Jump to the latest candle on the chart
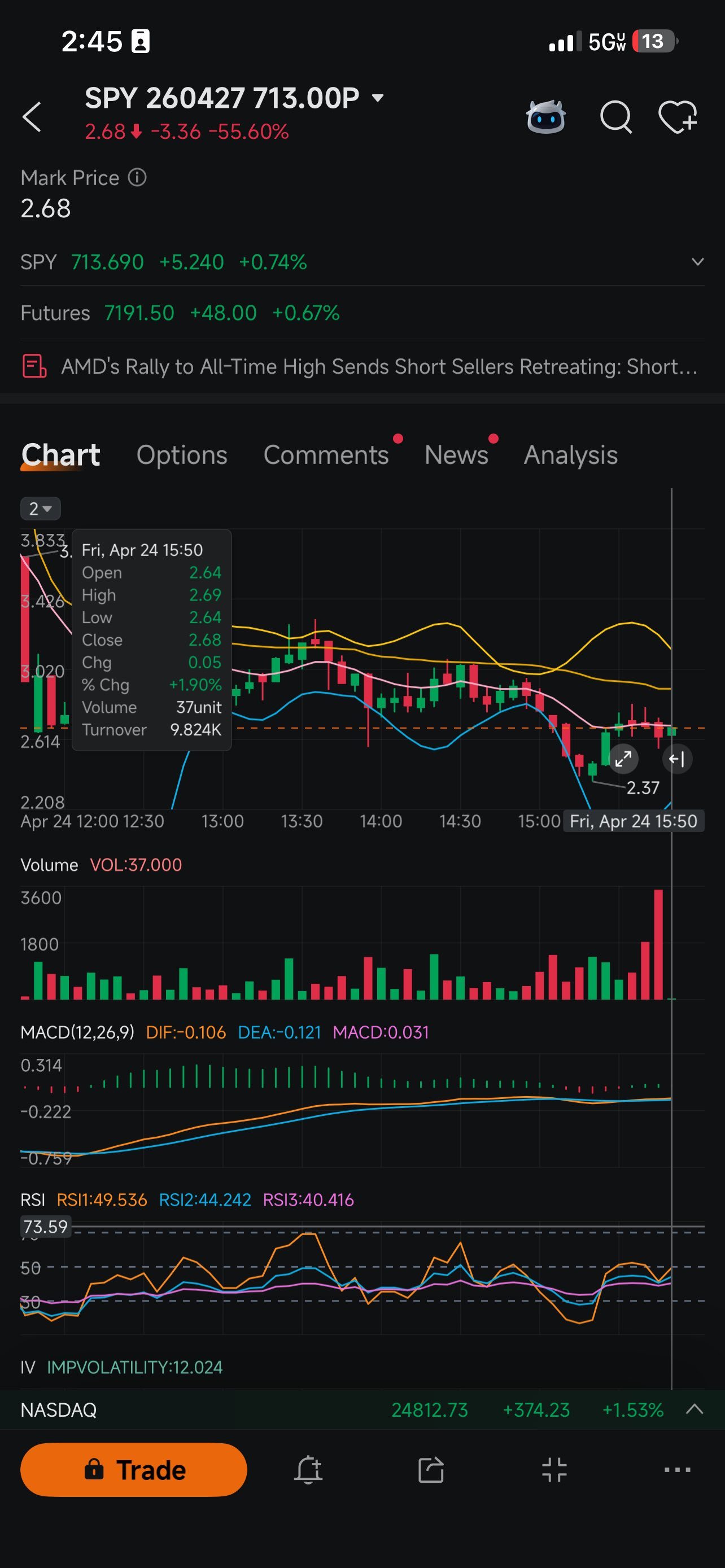Screen dimensions: 725x1568 677,759
